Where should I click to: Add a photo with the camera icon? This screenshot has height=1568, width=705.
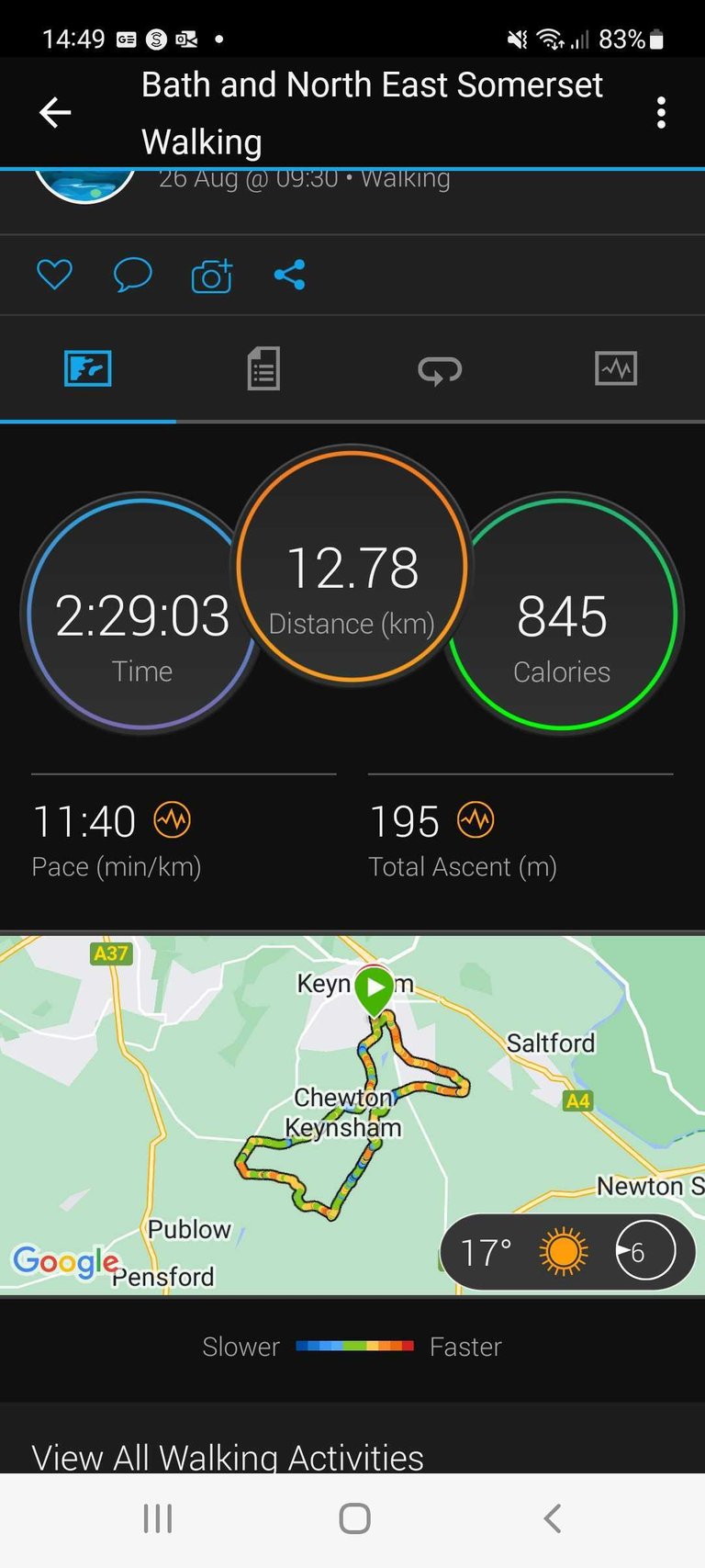click(211, 275)
